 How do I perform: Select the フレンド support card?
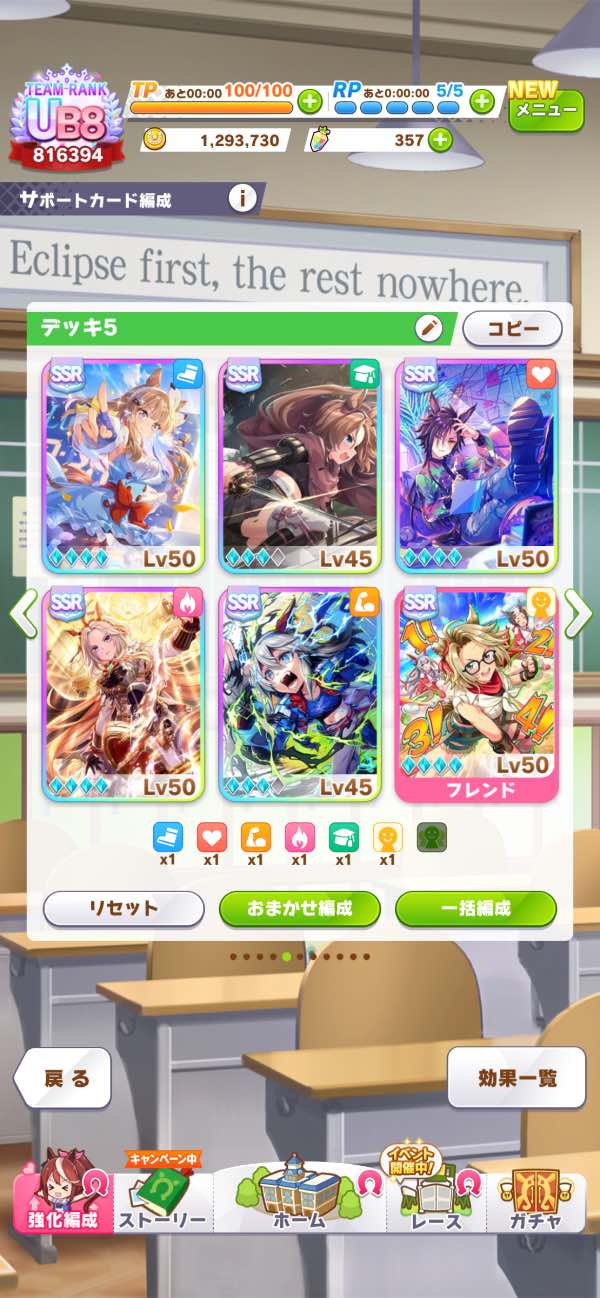point(476,690)
